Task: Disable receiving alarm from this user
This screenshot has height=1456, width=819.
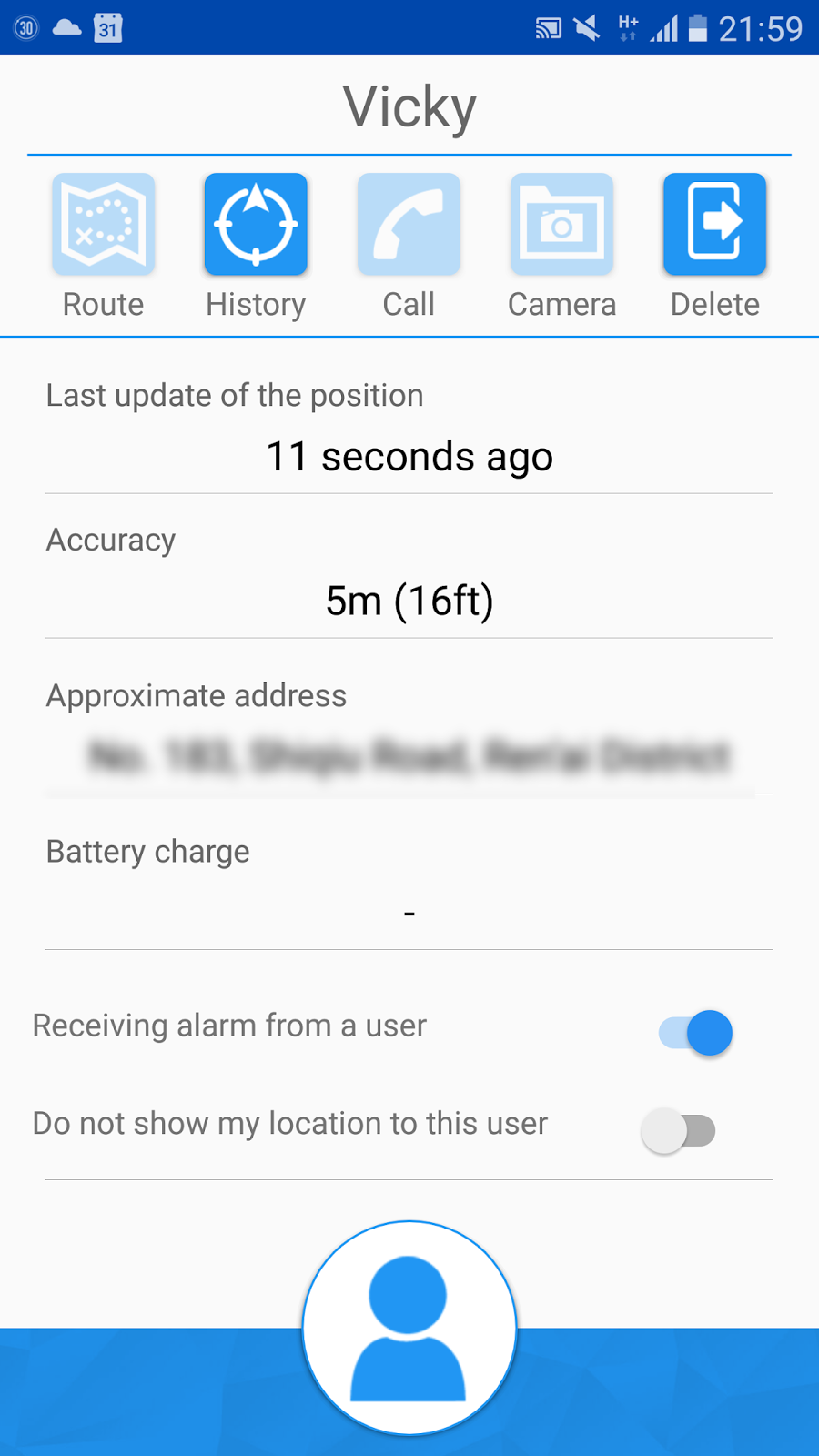Action: click(696, 1033)
